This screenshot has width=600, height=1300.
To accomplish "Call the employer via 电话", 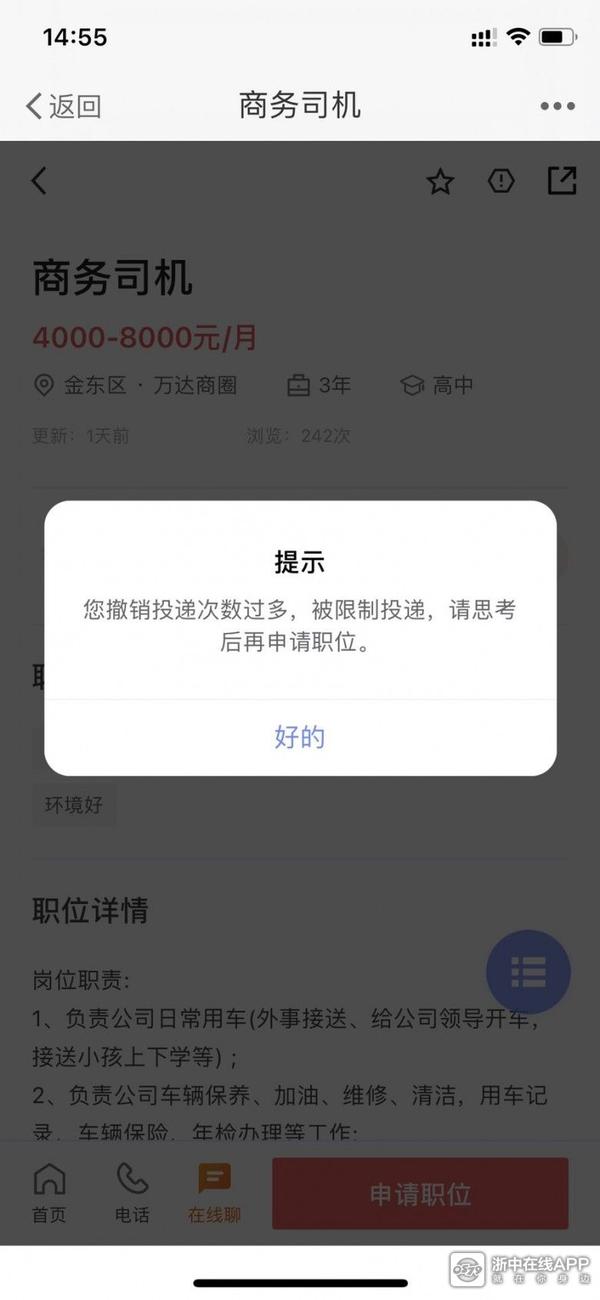I will (x=132, y=1193).
